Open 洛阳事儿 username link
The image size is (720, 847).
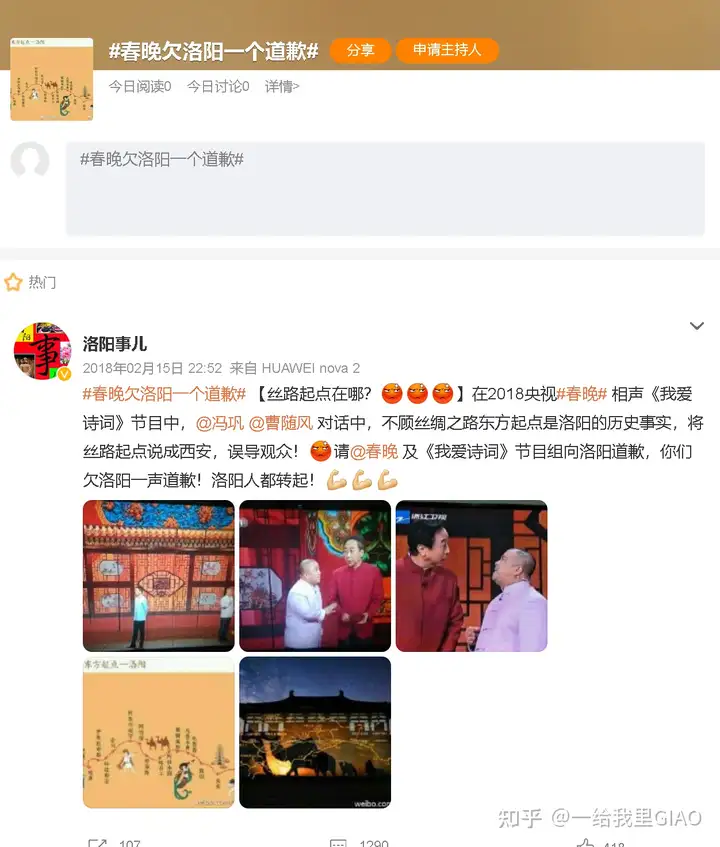[115, 344]
